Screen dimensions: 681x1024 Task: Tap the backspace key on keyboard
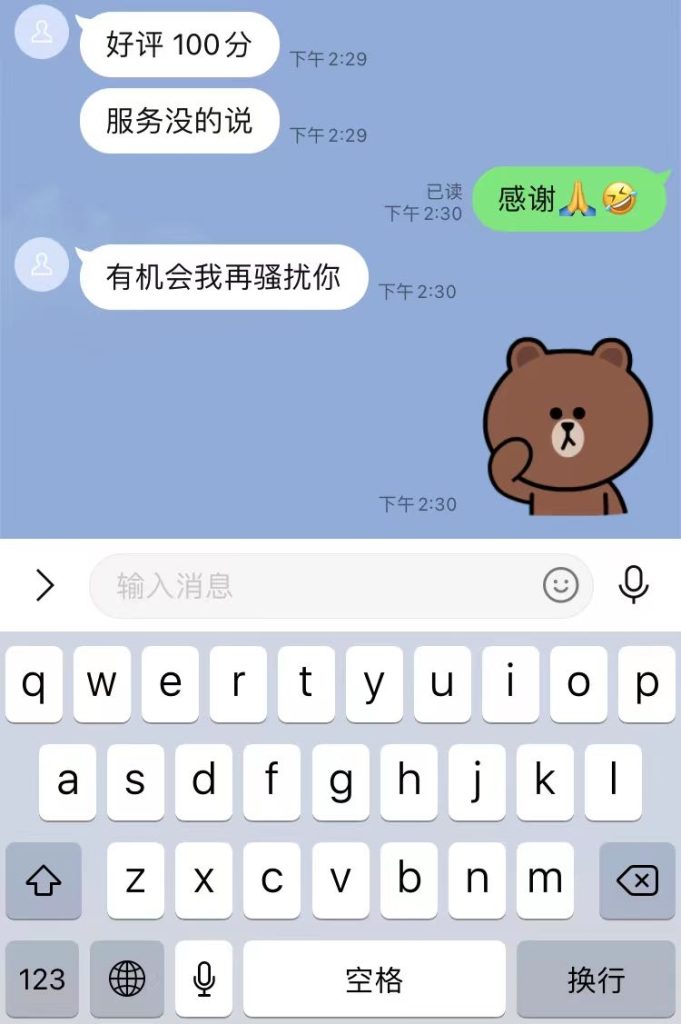[x=637, y=881]
